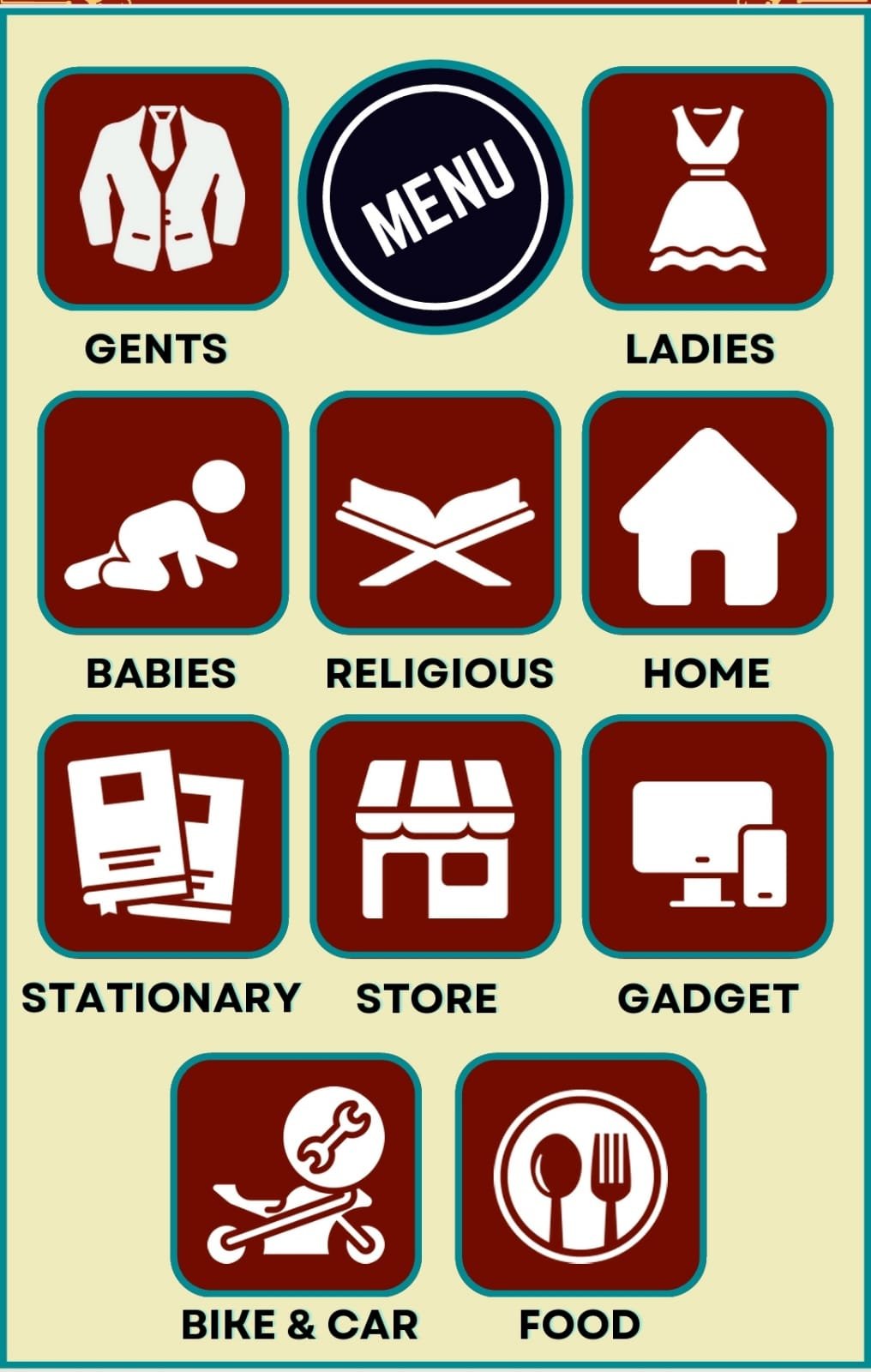Choose the Bike & Car category
Screen dimensions: 871x1372
(296, 1175)
